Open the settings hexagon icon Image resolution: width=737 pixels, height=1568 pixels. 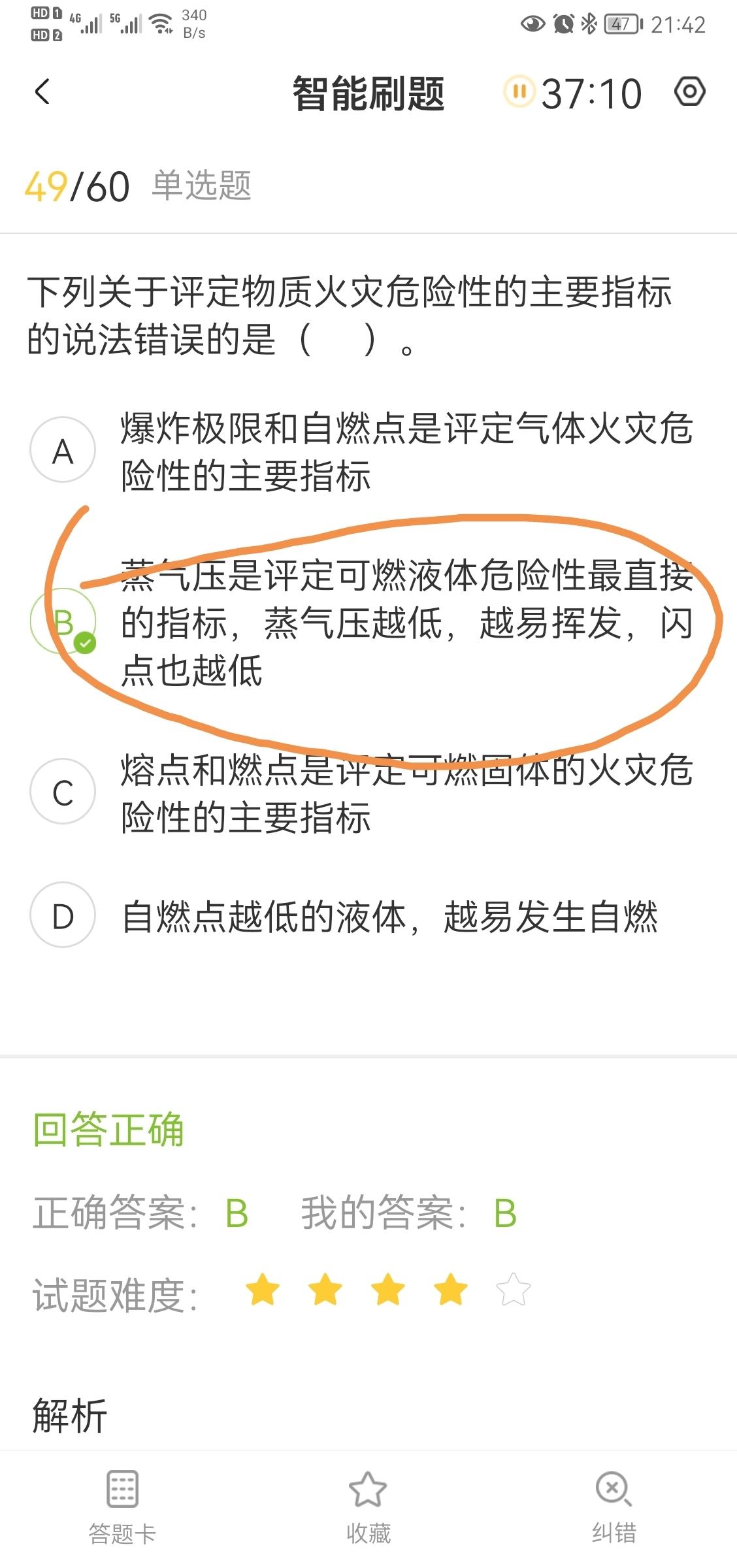[690, 91]
